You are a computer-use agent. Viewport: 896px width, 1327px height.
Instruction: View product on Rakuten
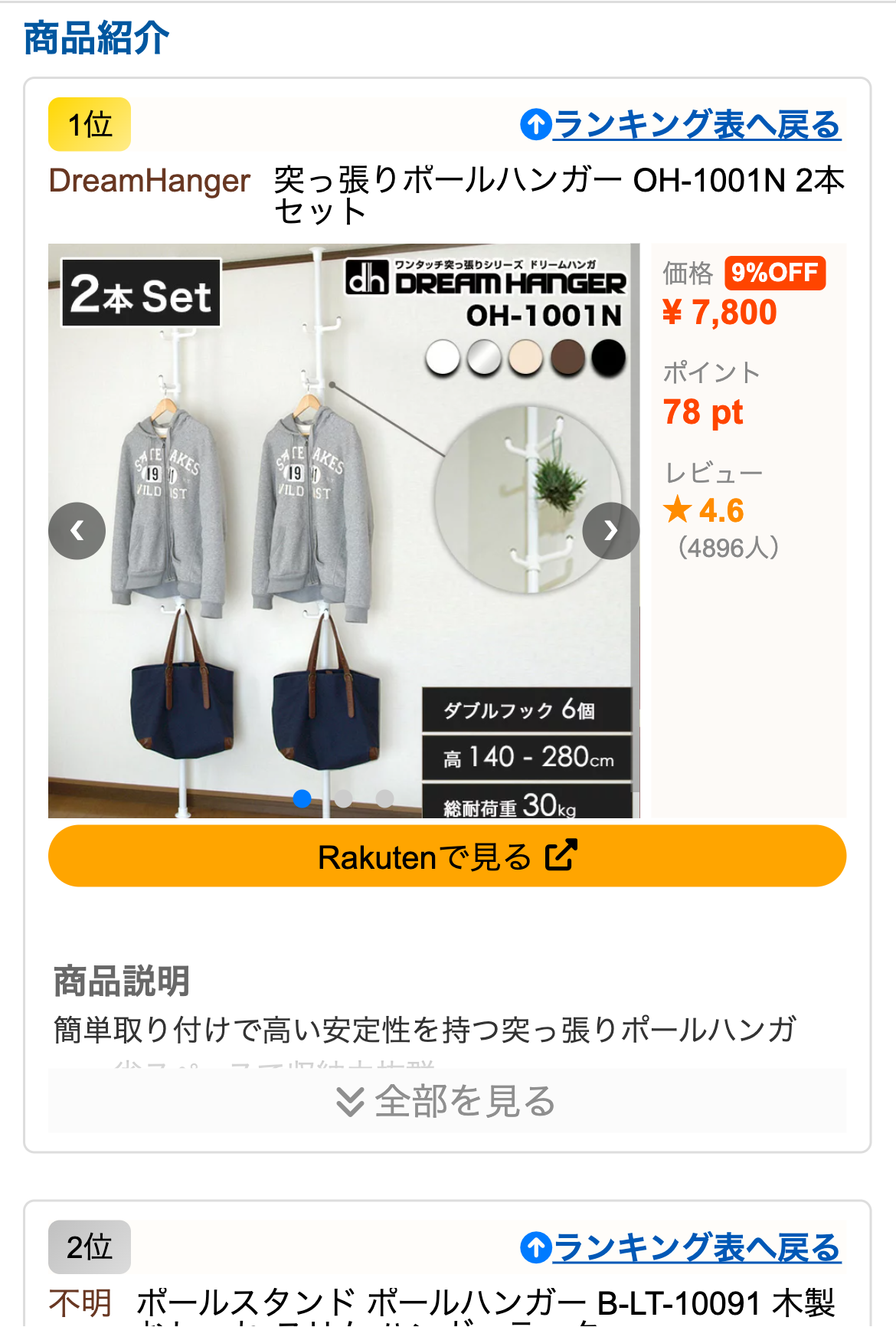click(447, 857)
